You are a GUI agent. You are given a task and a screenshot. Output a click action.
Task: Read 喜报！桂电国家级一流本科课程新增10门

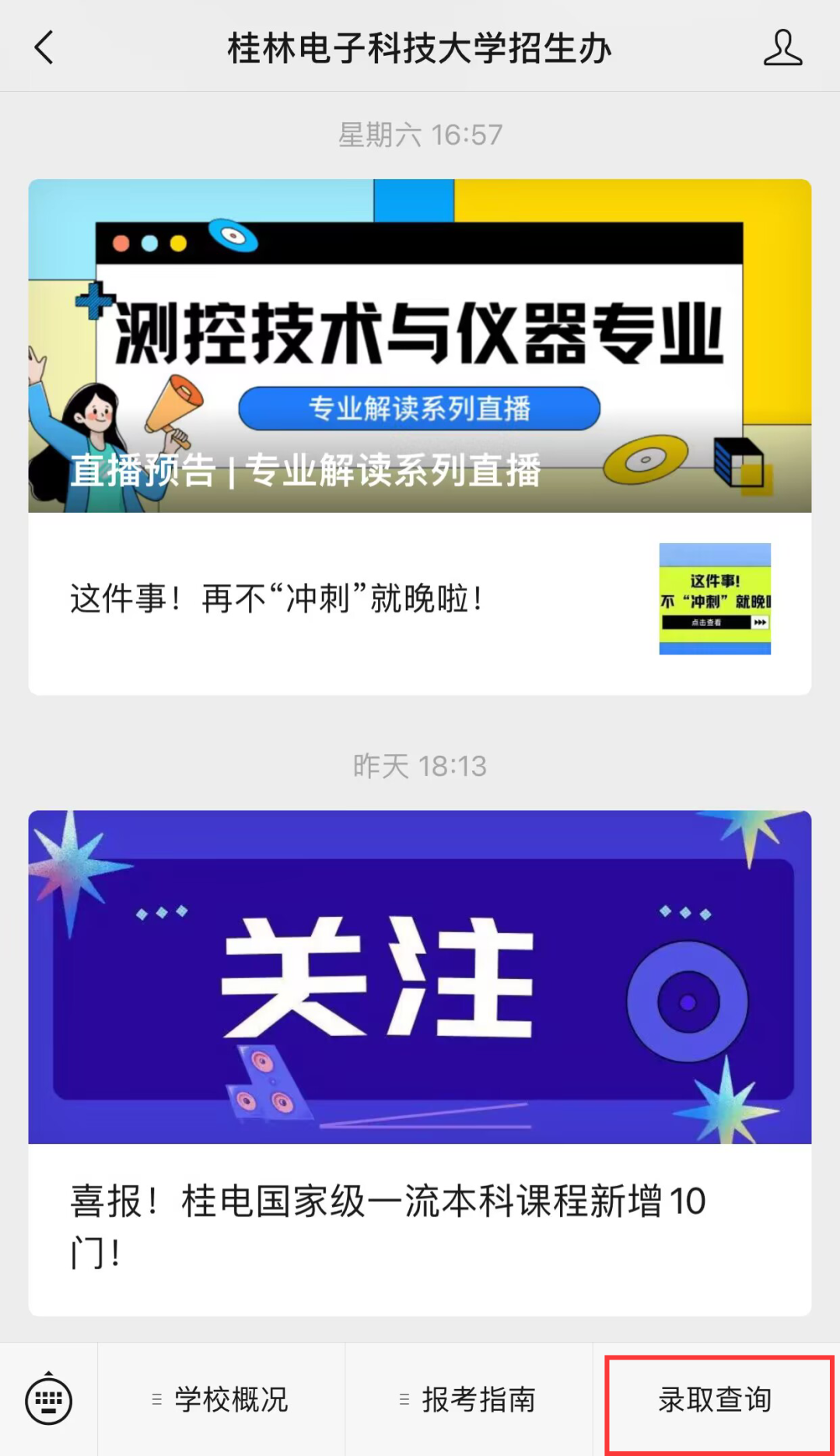[389, 1226]
